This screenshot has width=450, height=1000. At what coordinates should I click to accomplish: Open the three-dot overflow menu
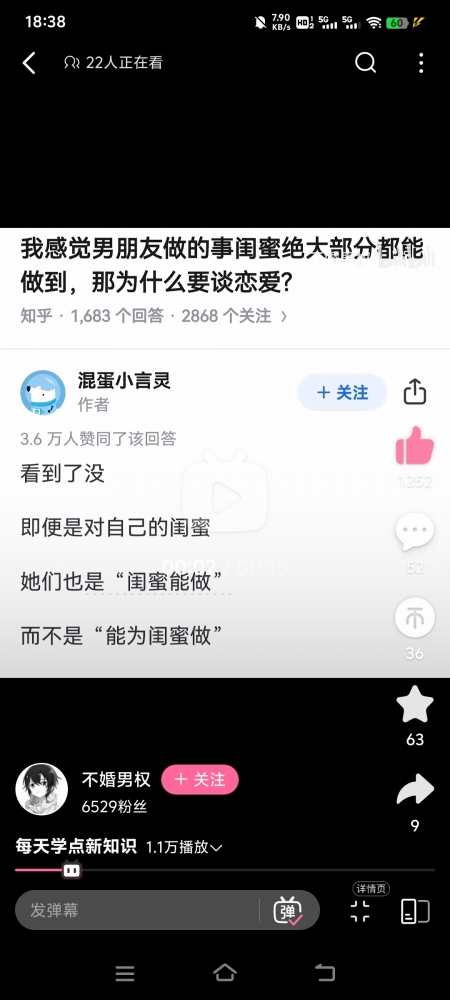[421, 62]
